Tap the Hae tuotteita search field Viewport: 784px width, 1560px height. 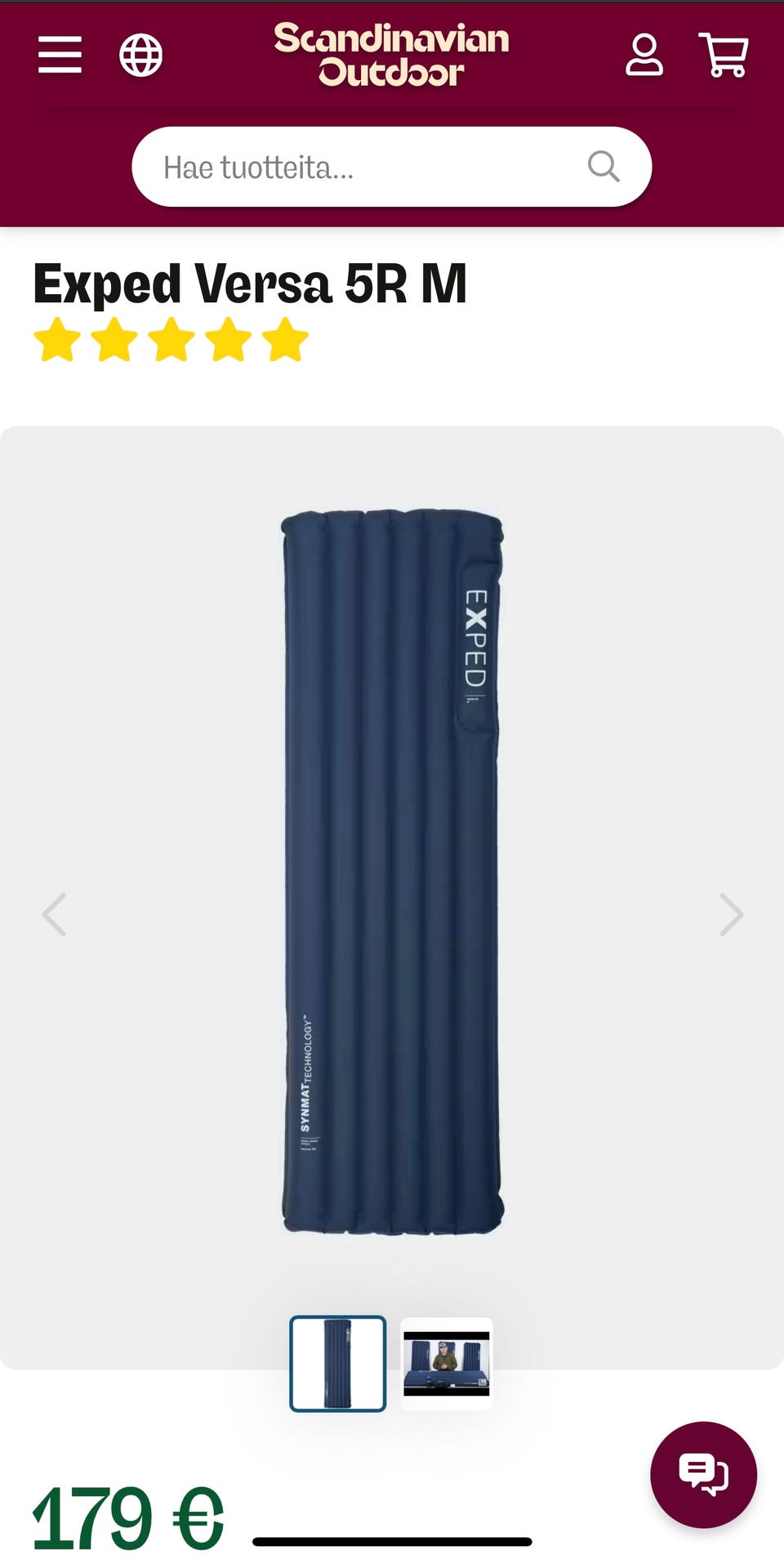click(391, 167)
